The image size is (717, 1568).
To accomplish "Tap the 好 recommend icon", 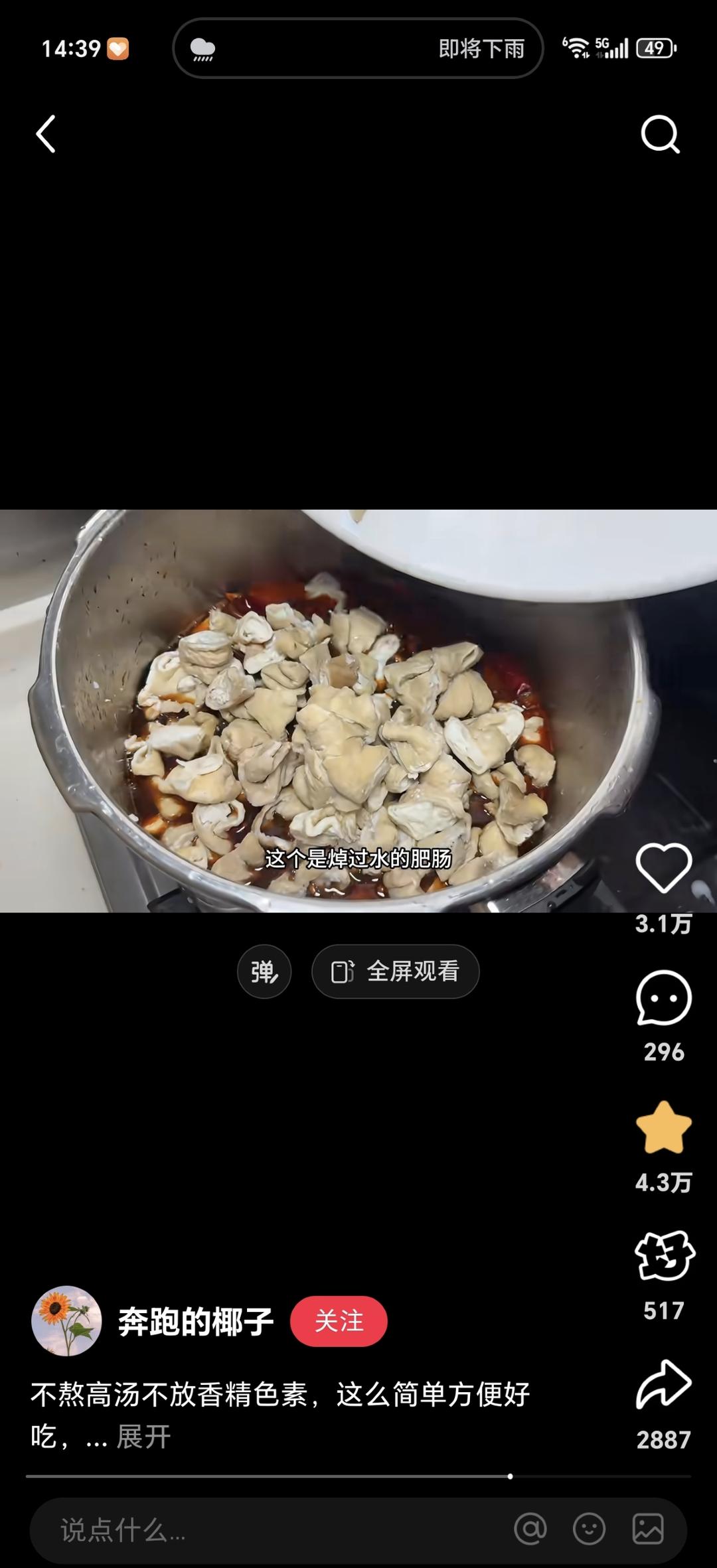I will (663, 1256).
